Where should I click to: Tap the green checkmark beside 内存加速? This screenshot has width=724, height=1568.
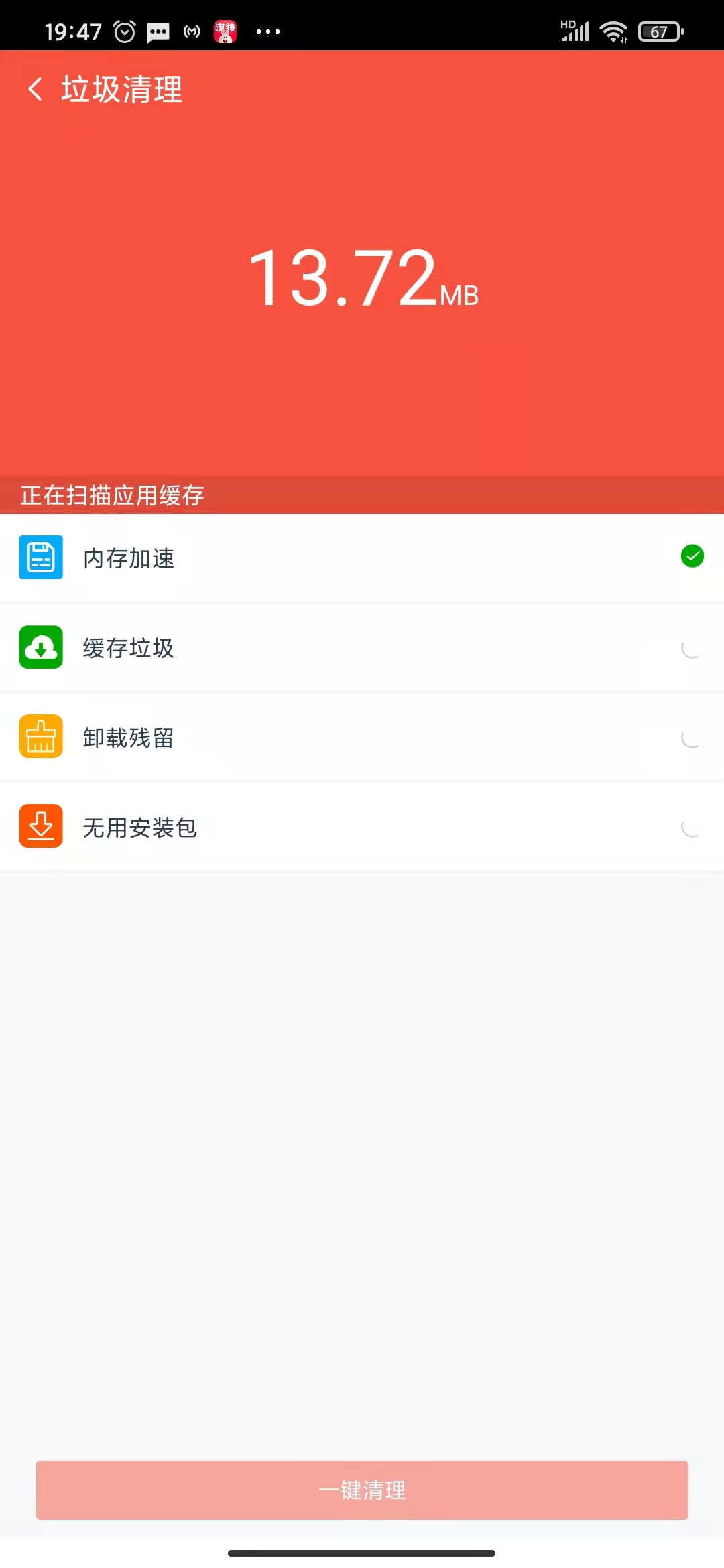coord(692,557)
